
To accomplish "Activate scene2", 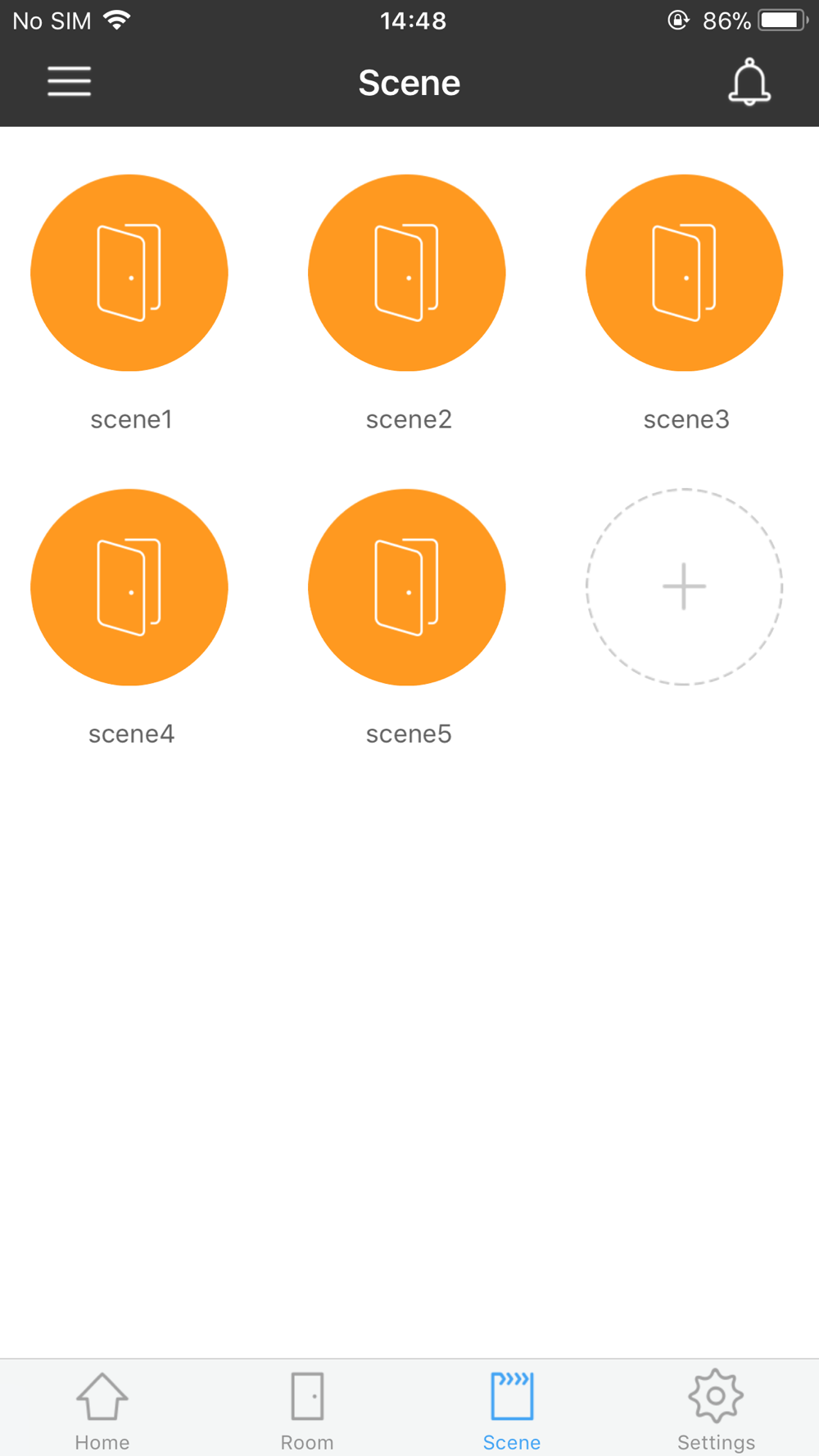I will tap(407, 273).
